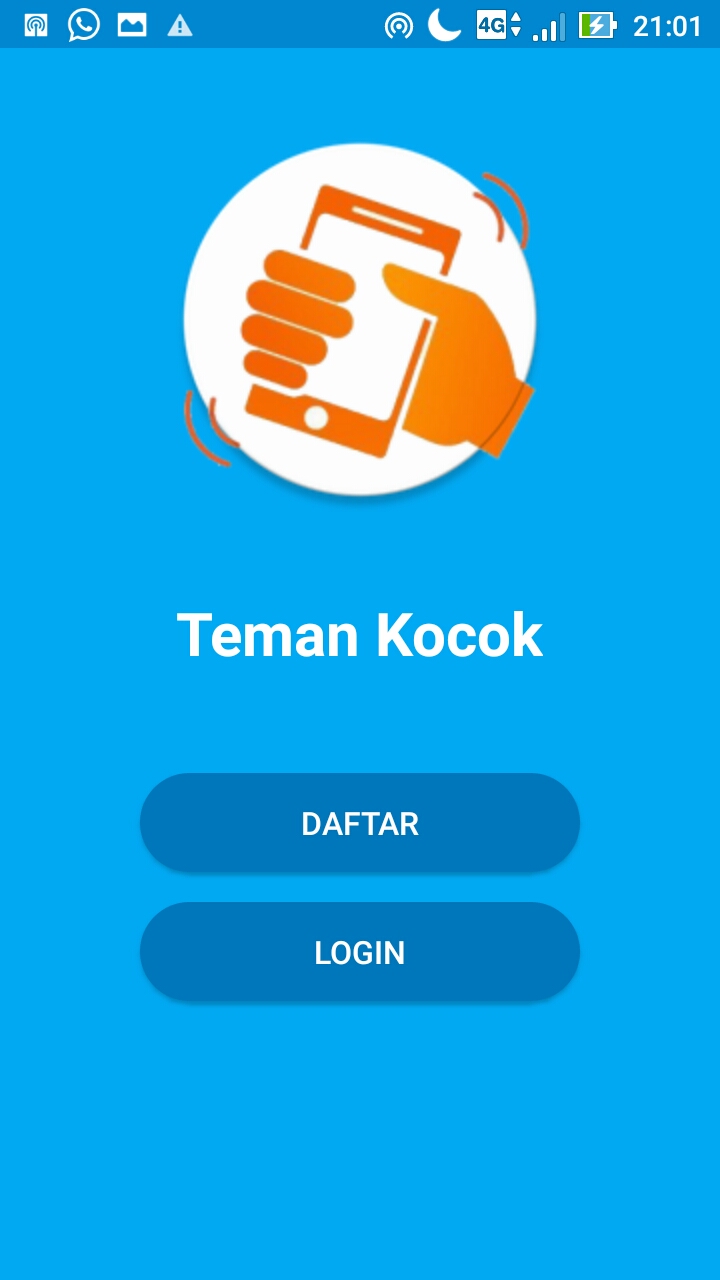Tap the DAFTAR button to register
Image resolution: width=720 pixels, height=1280 pixels.
[x=360, y=823]
